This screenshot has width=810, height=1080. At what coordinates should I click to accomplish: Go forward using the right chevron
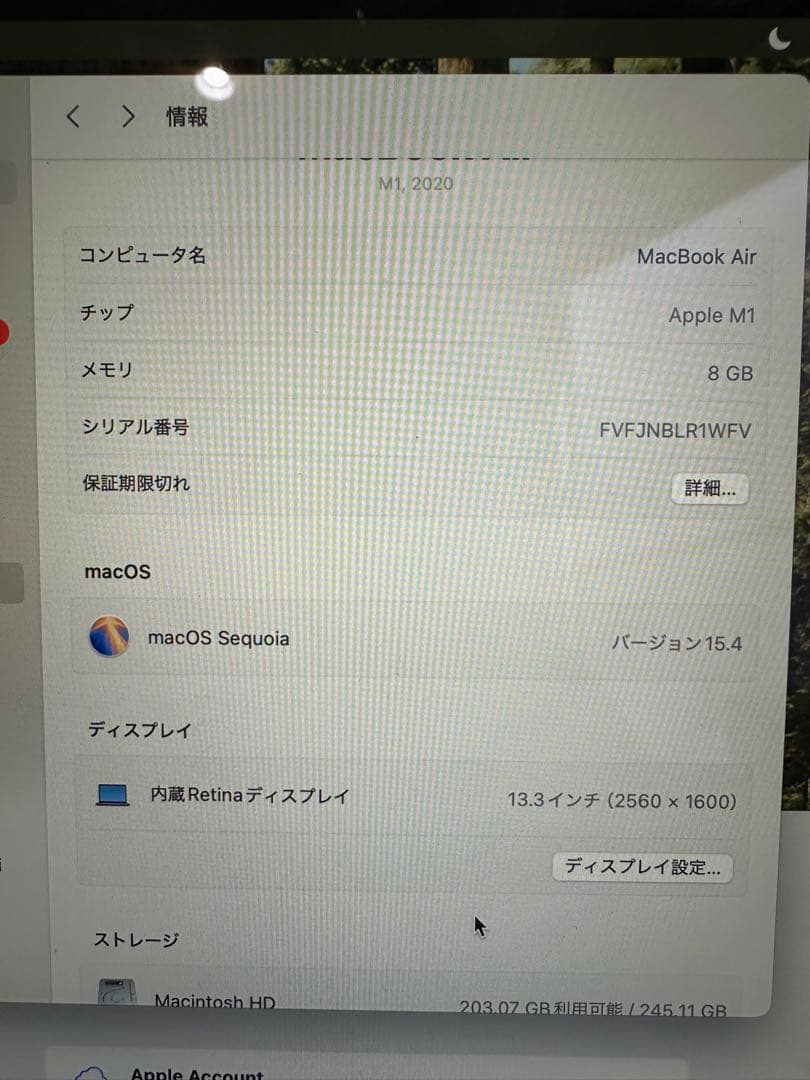click(128, 117)
